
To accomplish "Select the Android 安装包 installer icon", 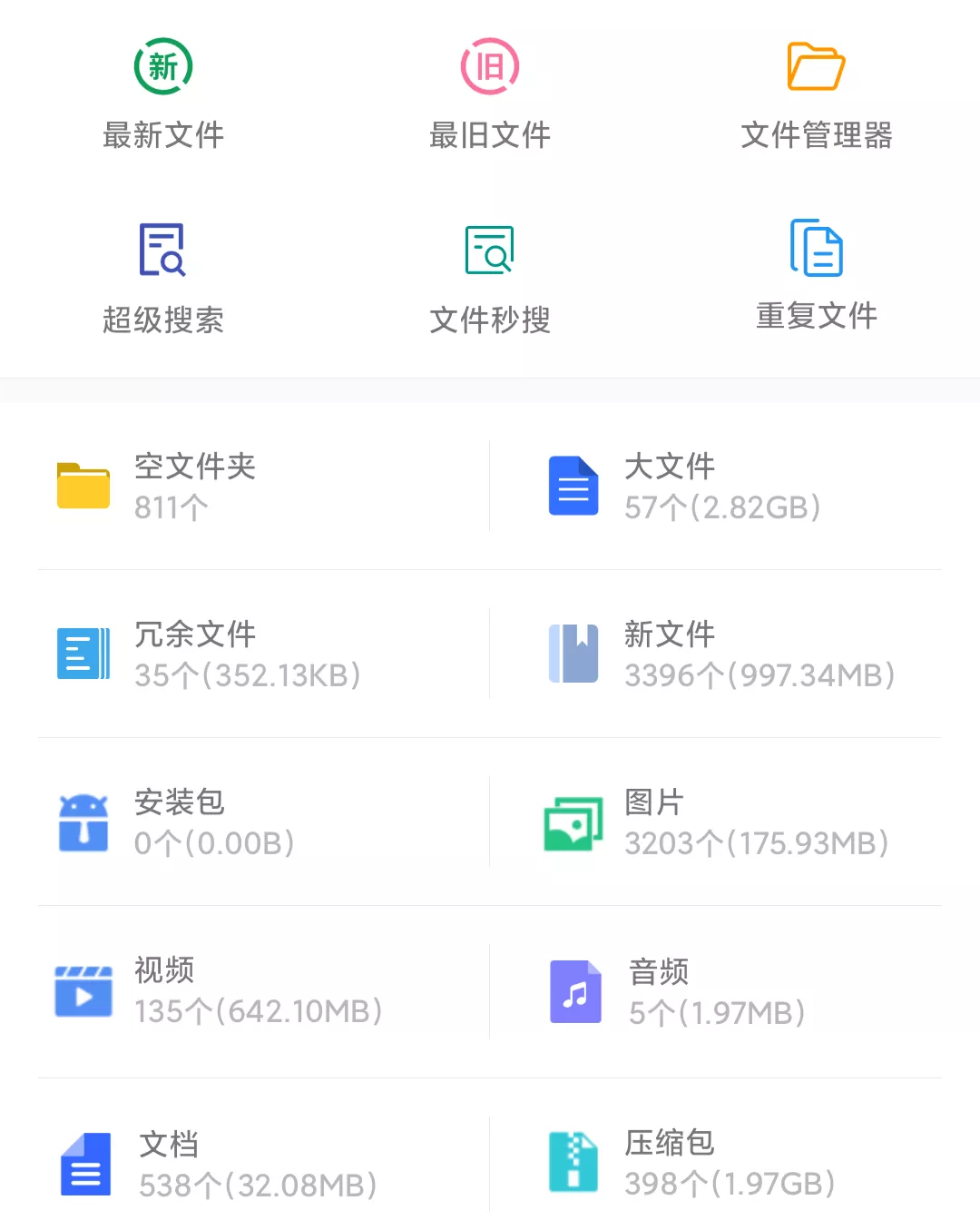I will tap(83, 822).
